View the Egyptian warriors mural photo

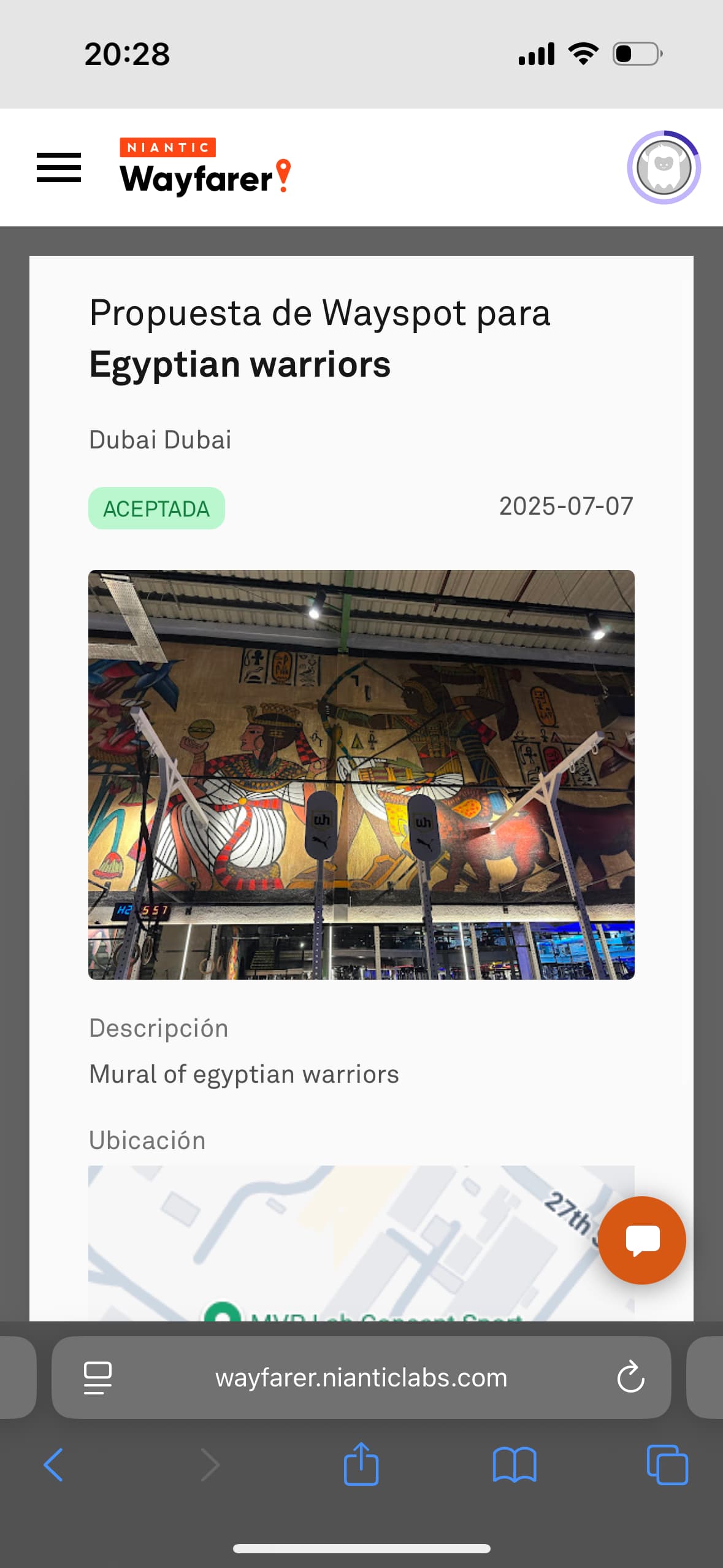coord(361,774)
